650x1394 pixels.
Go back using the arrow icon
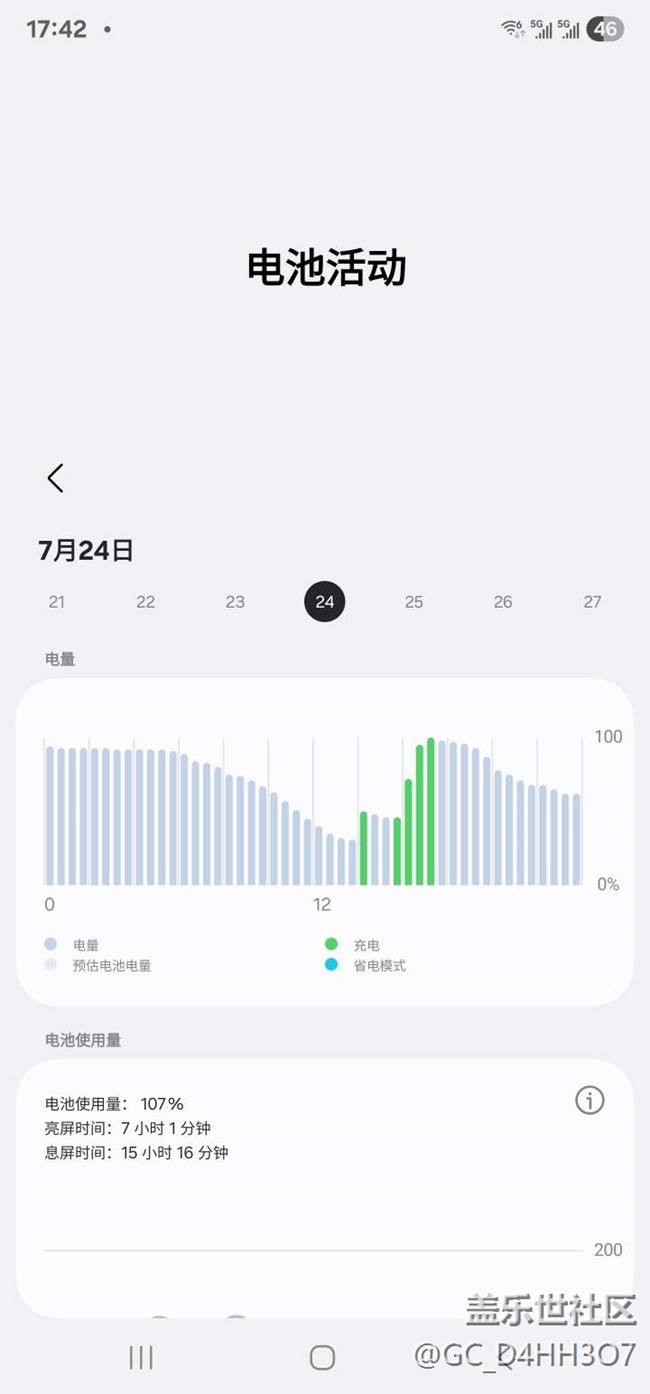click(56, 478)
